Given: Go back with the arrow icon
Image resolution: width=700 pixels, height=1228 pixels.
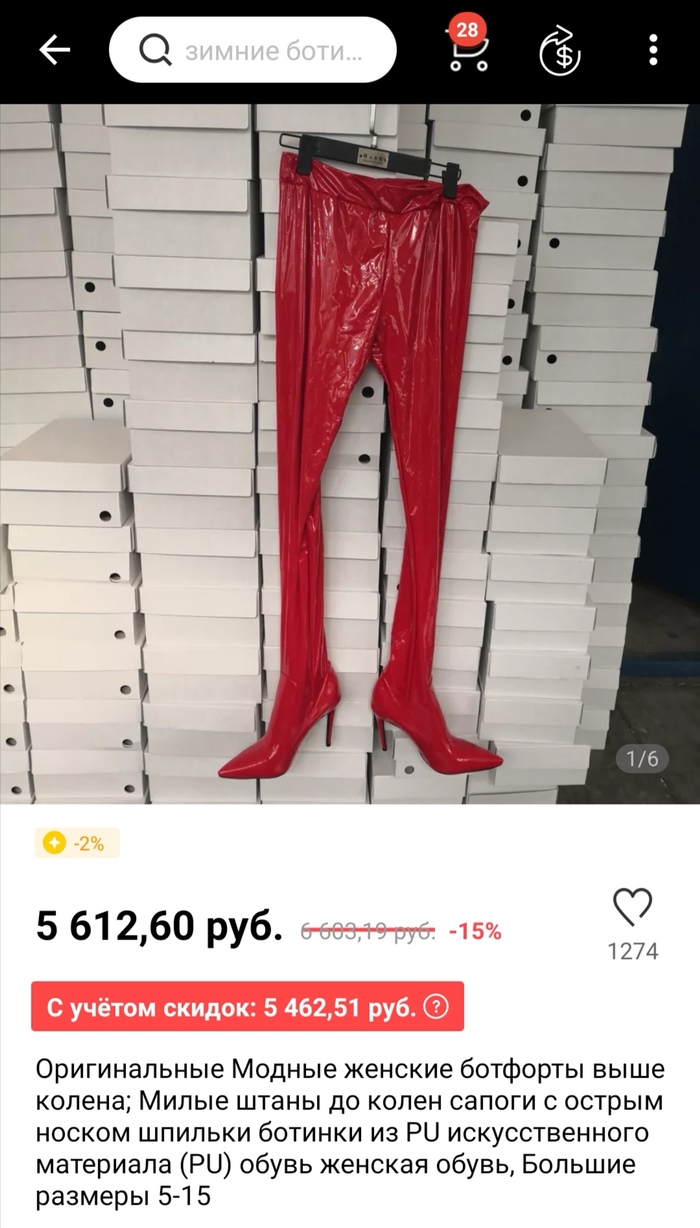Looking at the screenshot, I should pyautogui.click(x=54, y=50).
